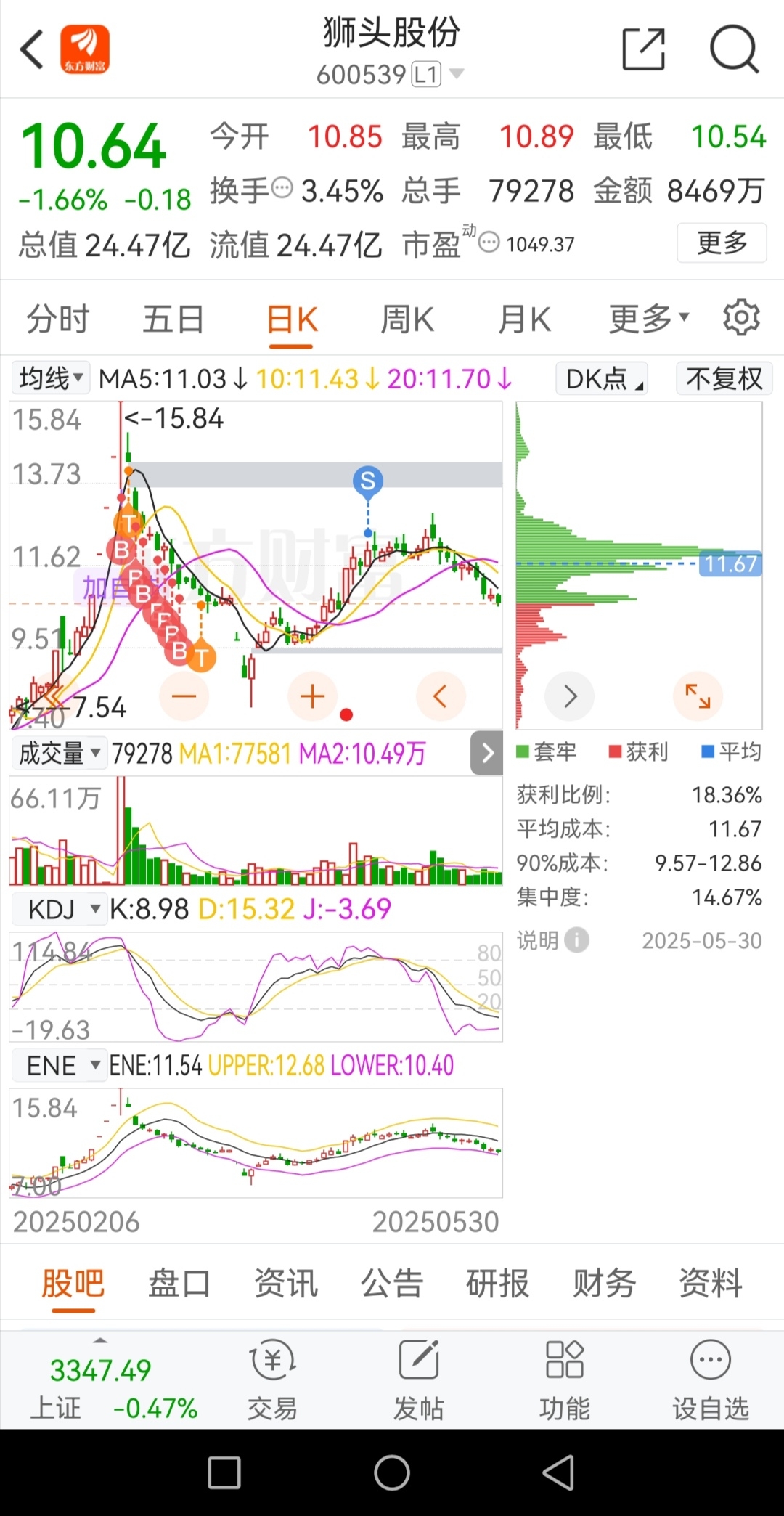The image size is (784, 1516).
Task: Switch to the 五日 chart tab
Action: 173,319
